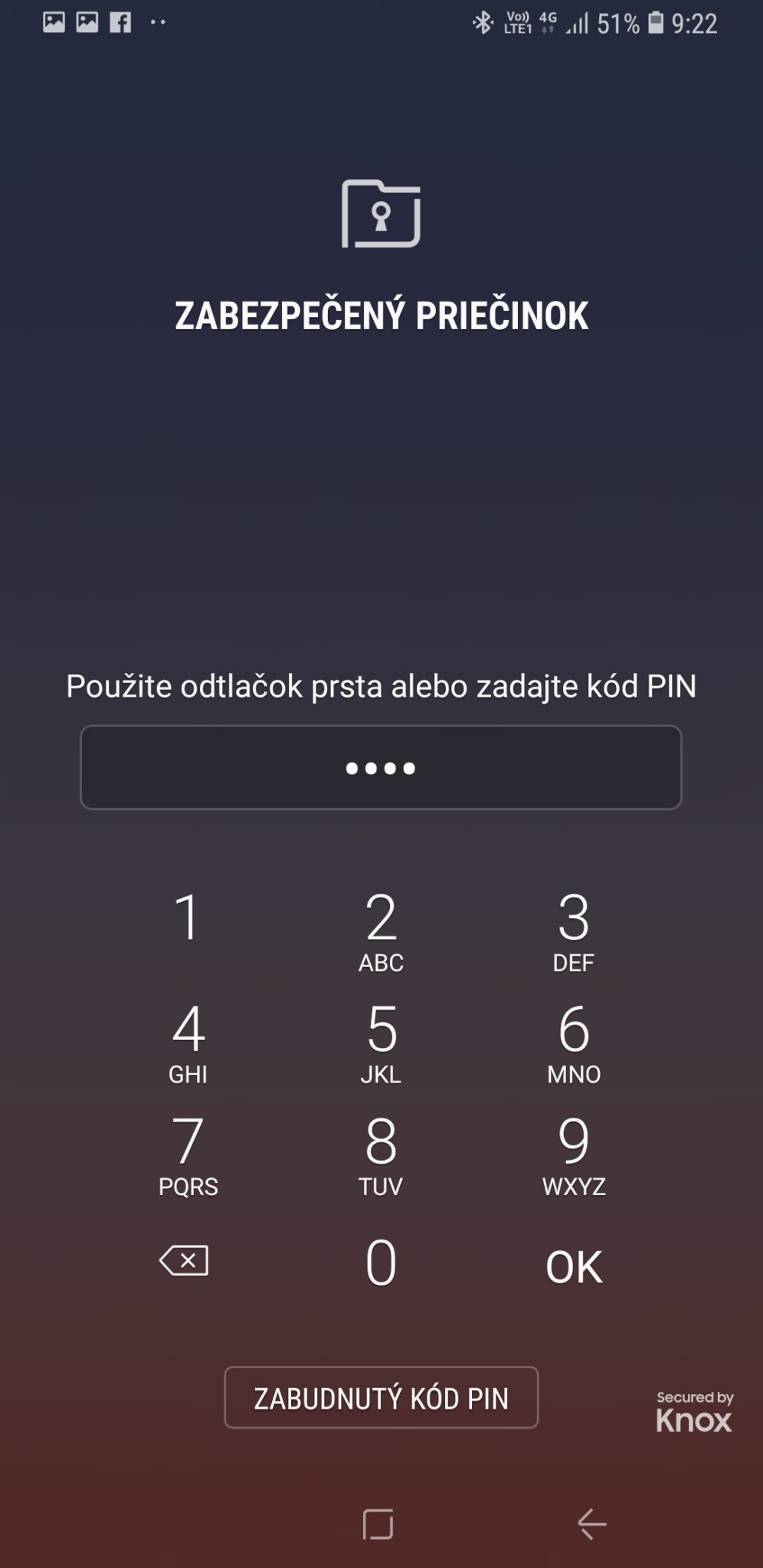Open recent apps from the navigation bar
Screen dimensions: 763x1568
[x=378, y=1524]
